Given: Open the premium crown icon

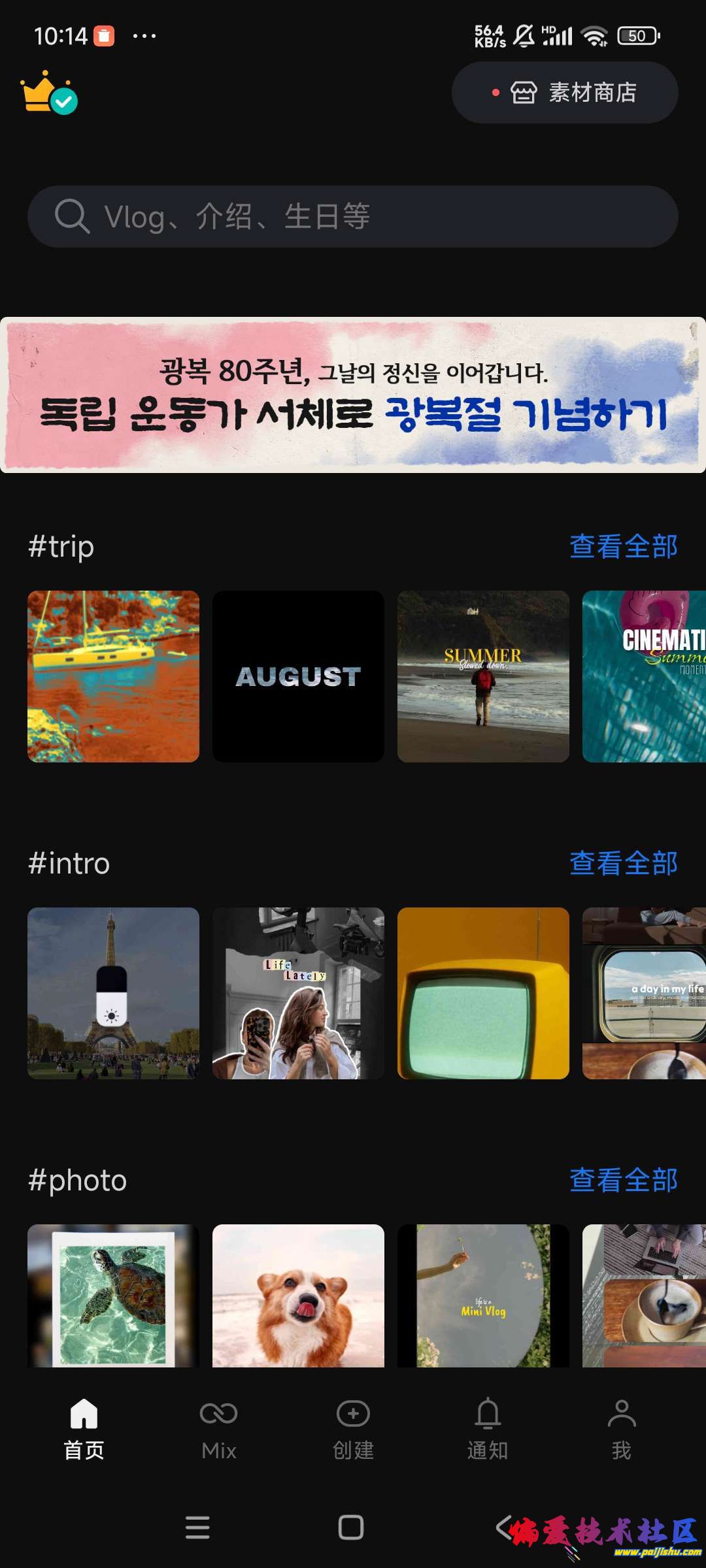Looking at the screenshot, I should (48, 93).
